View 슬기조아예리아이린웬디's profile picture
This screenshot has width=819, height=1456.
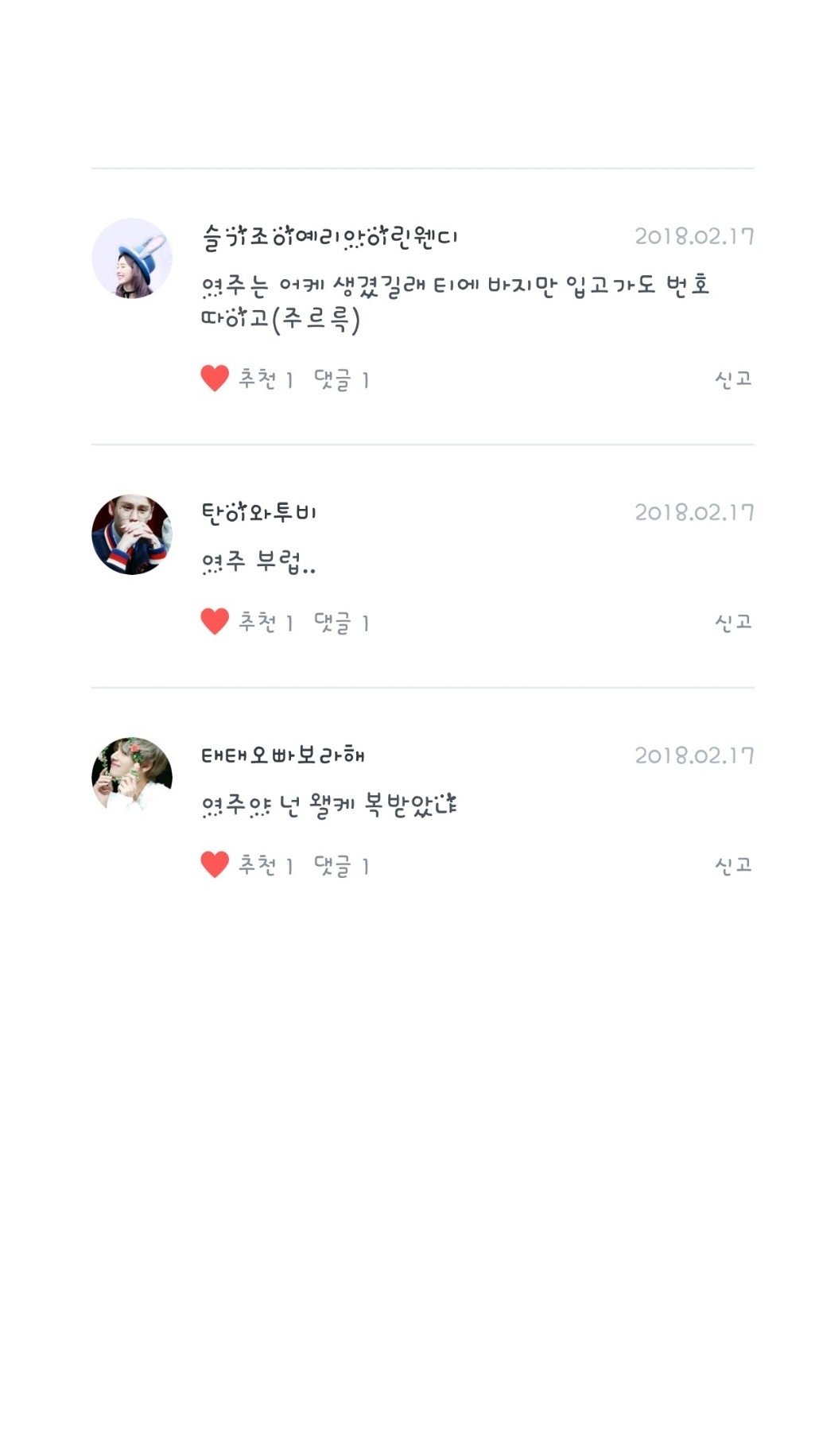click(x=132, y=258)
